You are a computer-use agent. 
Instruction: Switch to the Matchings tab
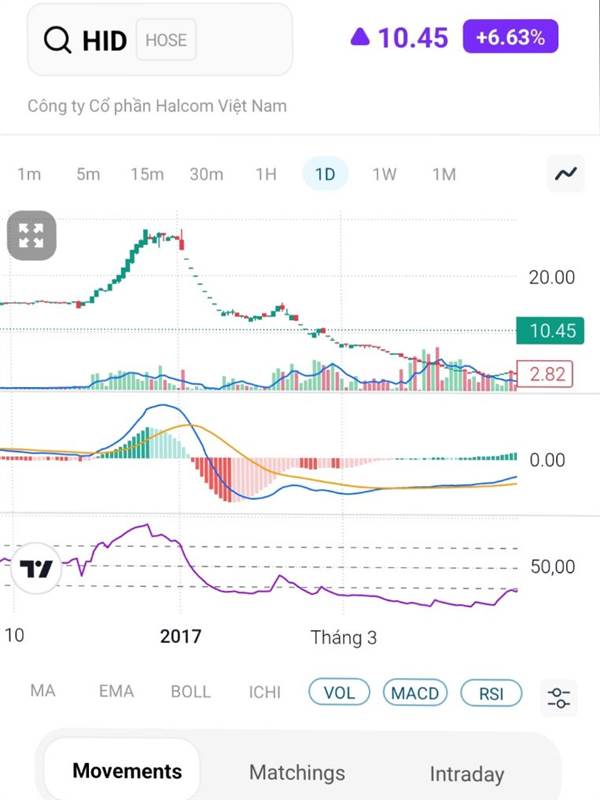297,772
